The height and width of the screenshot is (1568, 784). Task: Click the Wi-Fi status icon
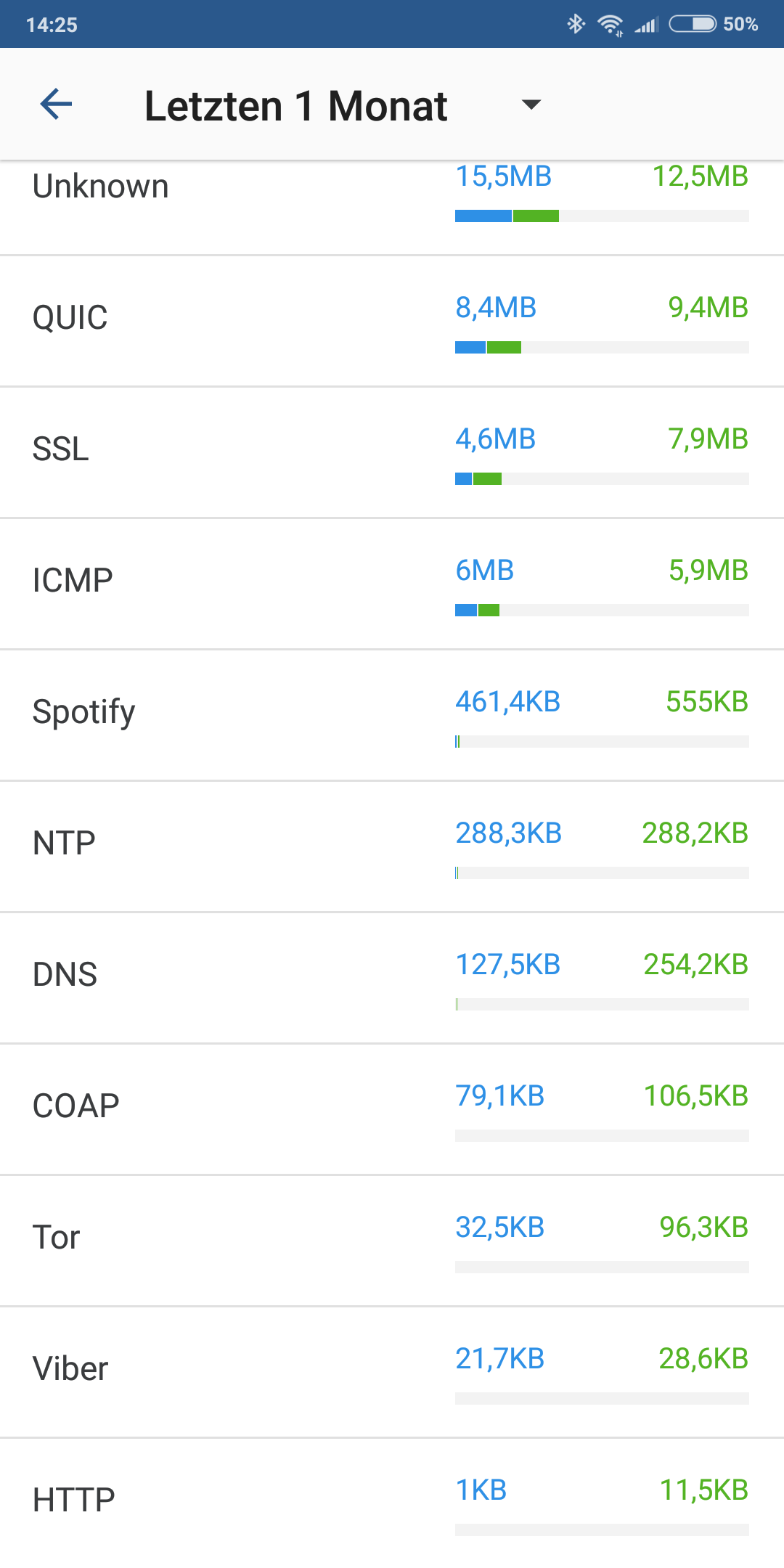pos(610,24)
